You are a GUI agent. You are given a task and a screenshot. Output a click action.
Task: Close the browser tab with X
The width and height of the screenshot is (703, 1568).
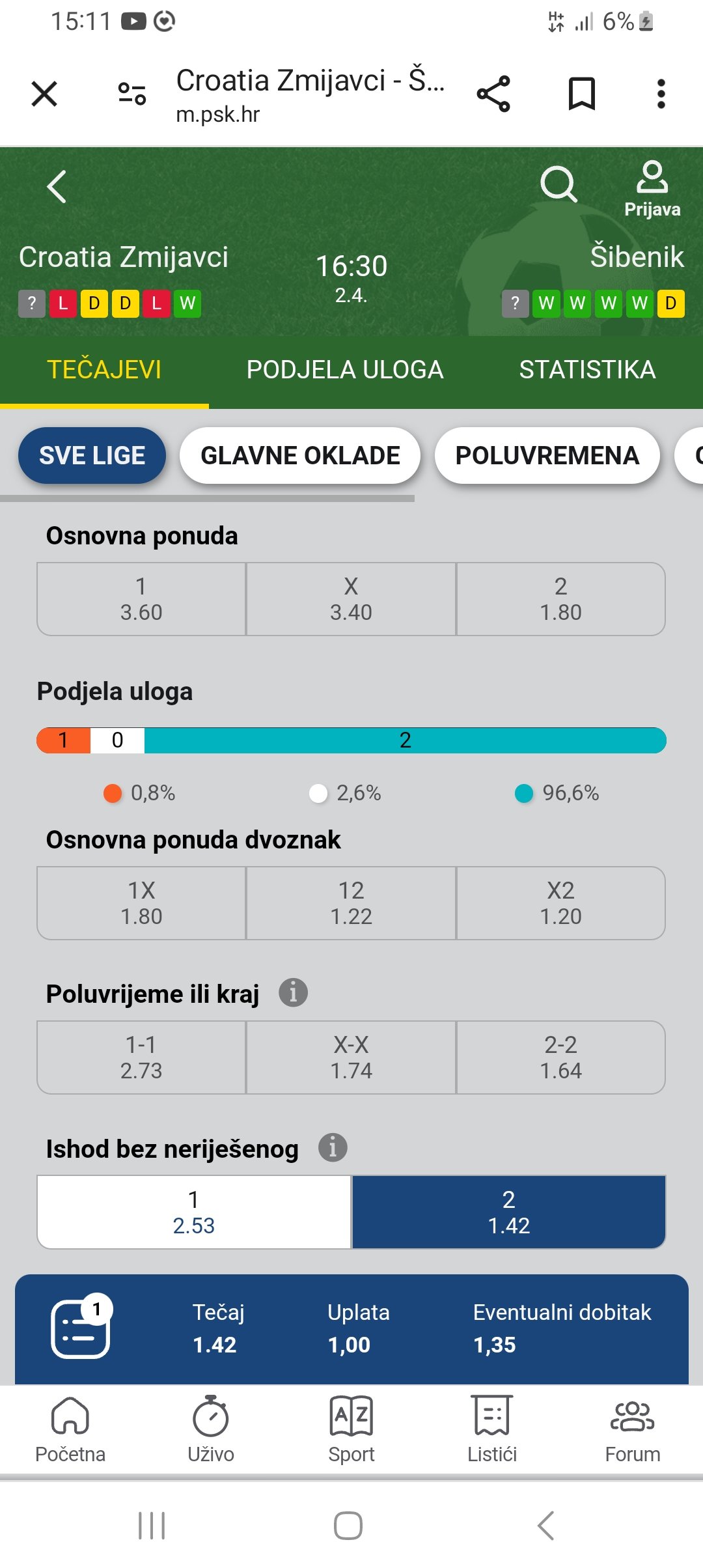pyautogui.click(x=44, y=94)
